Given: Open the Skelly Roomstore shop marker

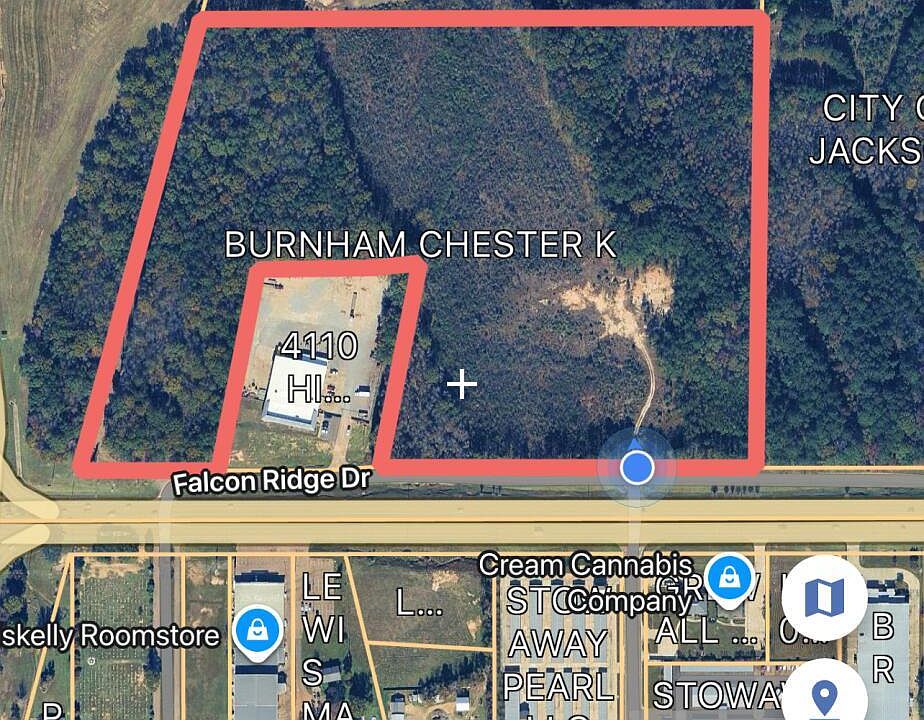Looking at the screenshot, I should coord(257,632).
